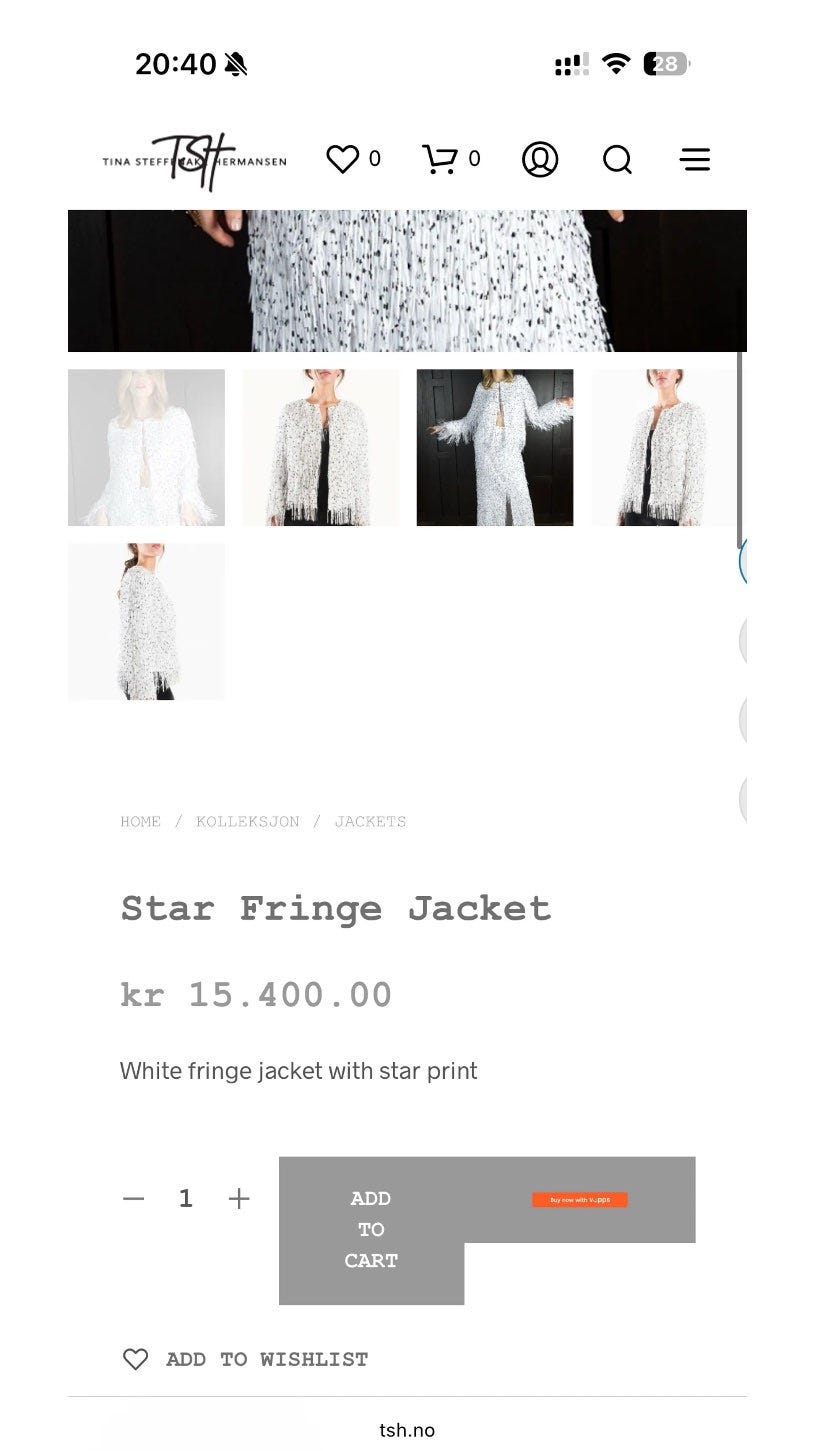Go to TSH logo homepage
Image resolution: width=831 pixels, height=1451 pixels.
point(194,160)
